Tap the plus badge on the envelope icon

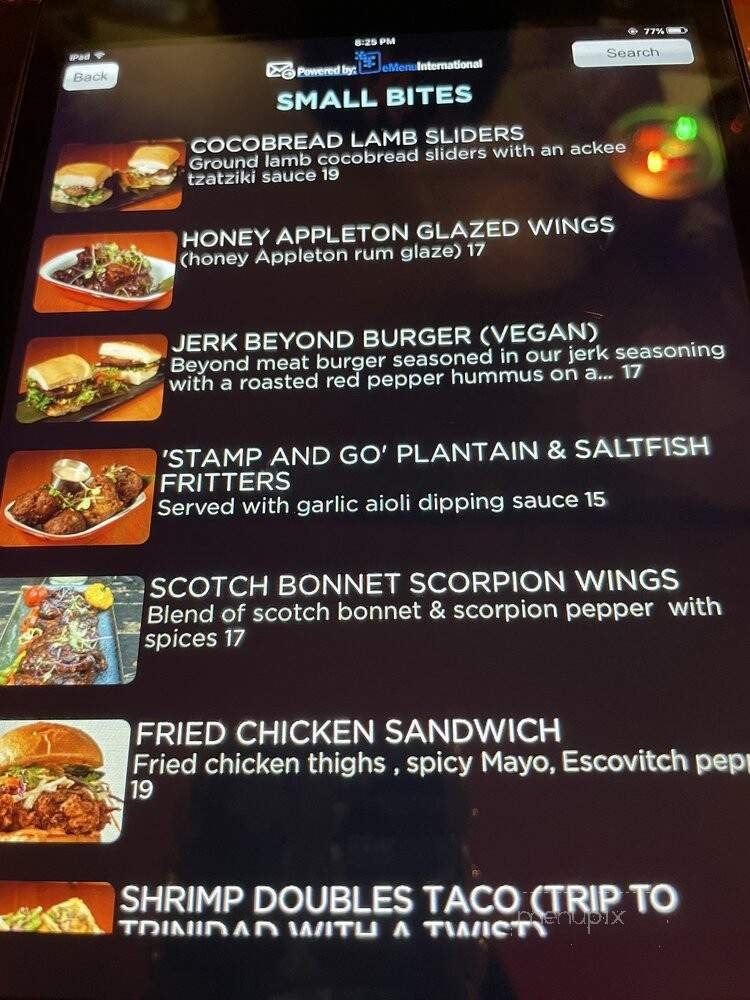(x=290, y=74)
